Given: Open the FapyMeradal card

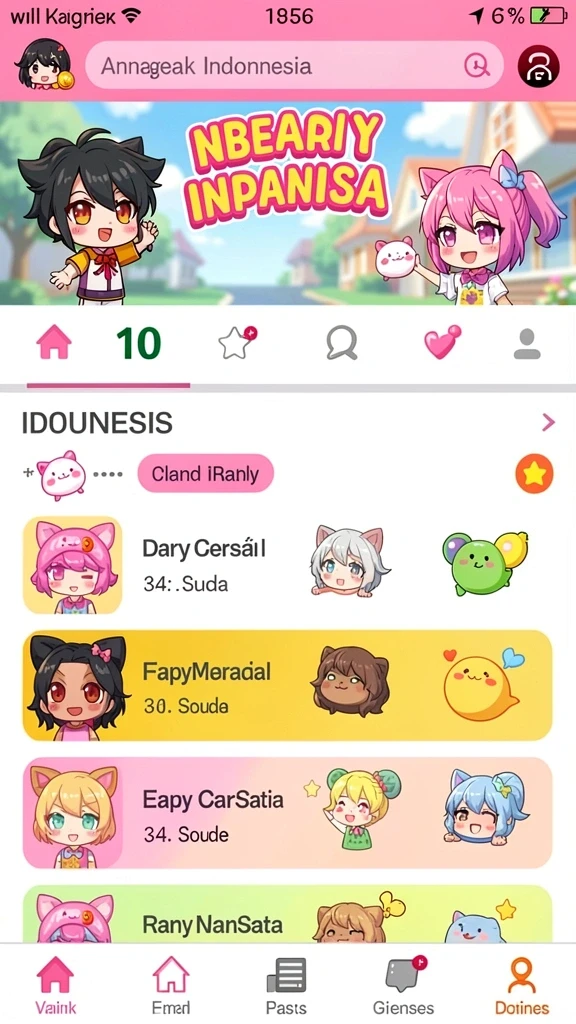Looking at the screenshot, I should pos(288,686).
